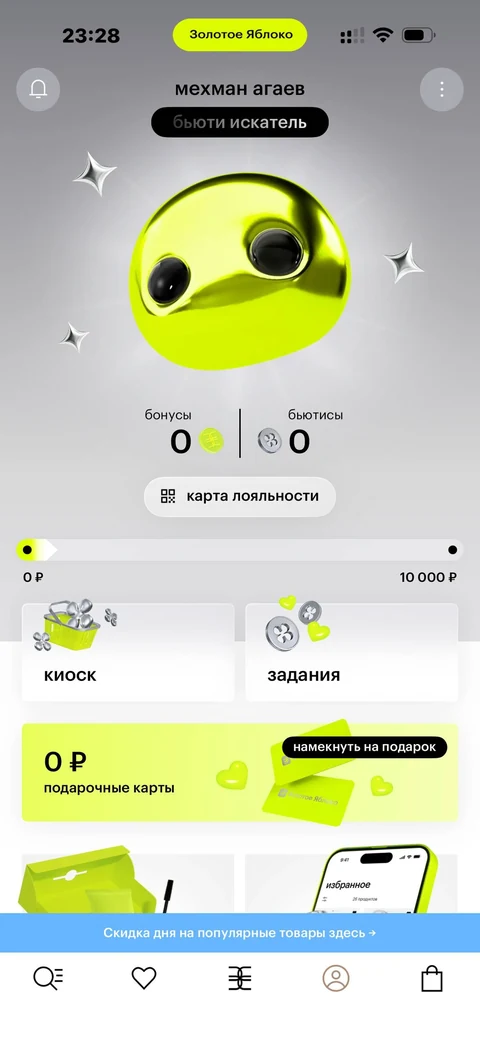The image size is (480, 1043).
Task: Open Скидка дня на популярные товары banner
Action: pyautogui.click(x=240, y=933)
